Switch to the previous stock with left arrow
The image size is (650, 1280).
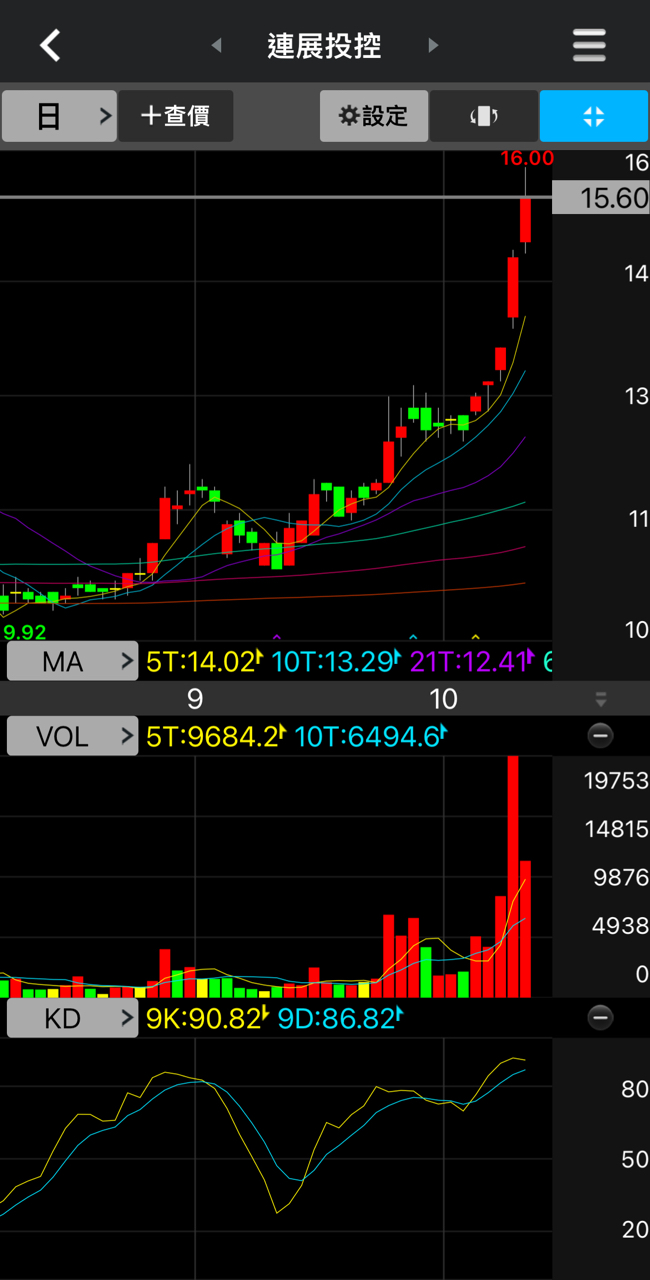(216, 45)
